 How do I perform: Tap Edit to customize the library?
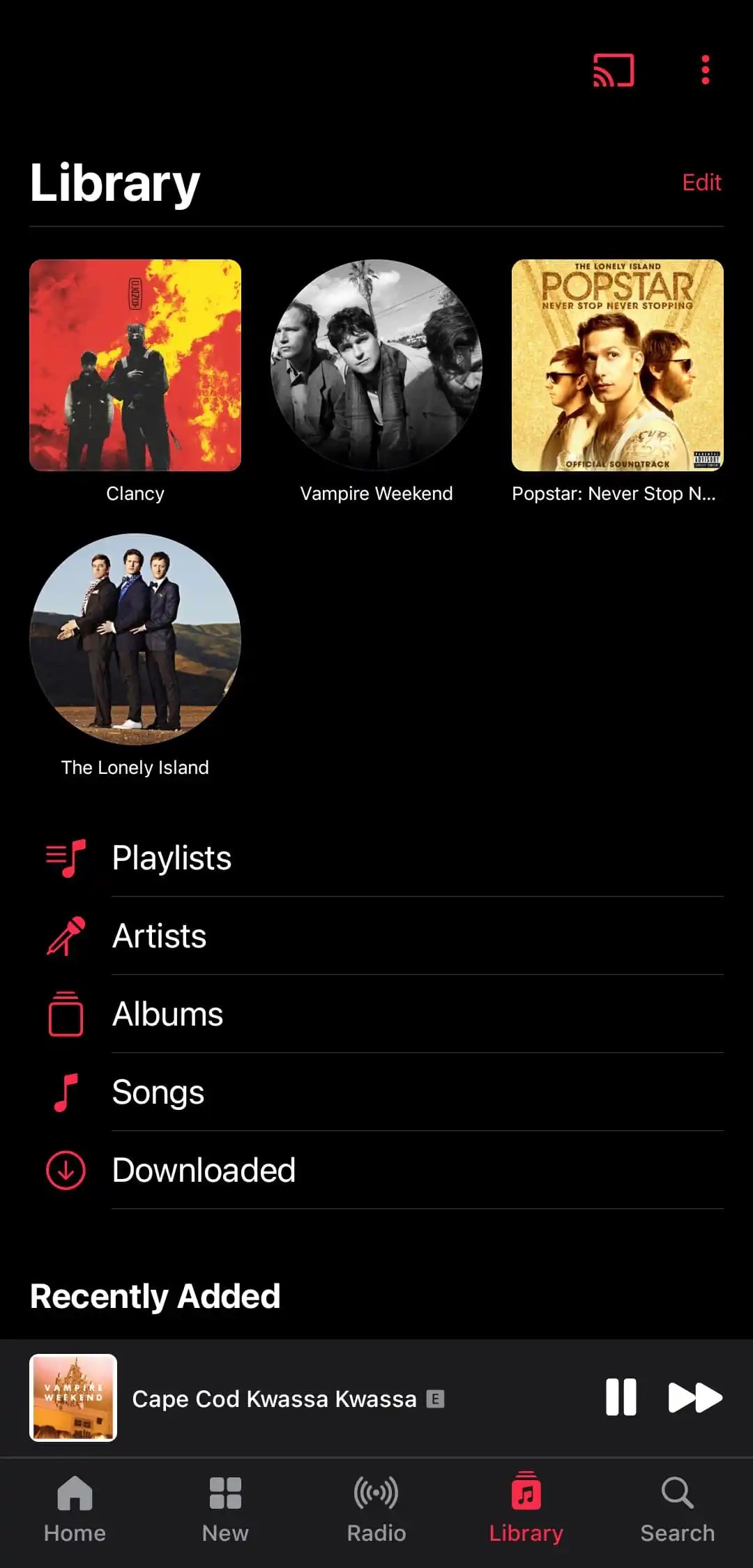(701, 183)
